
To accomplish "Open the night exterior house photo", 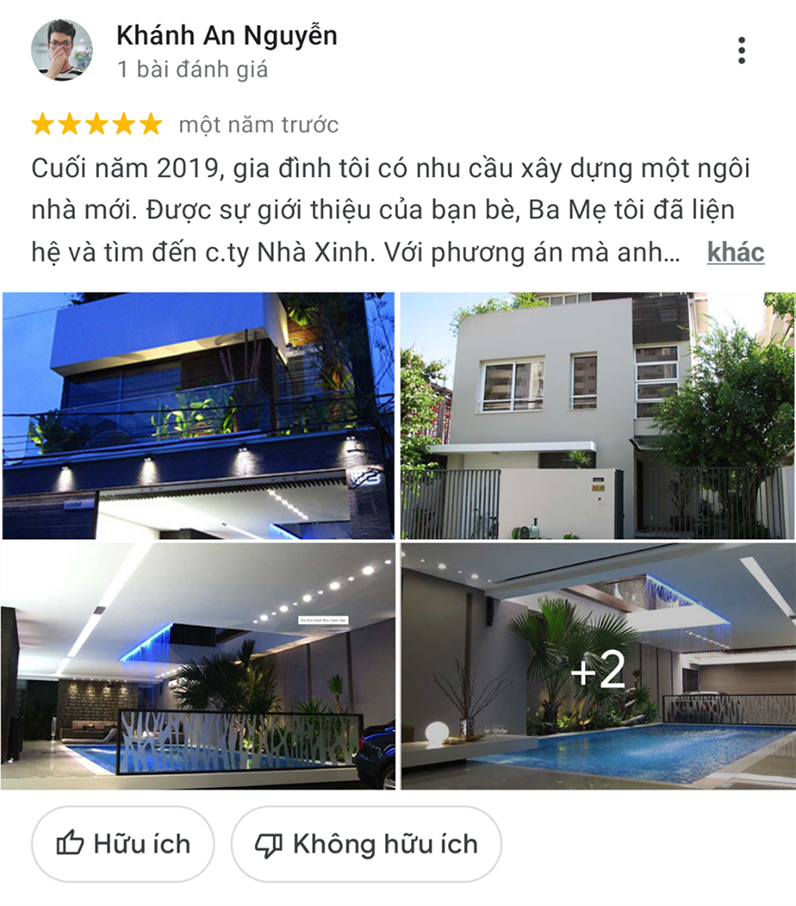I will (x=198, y=415).
